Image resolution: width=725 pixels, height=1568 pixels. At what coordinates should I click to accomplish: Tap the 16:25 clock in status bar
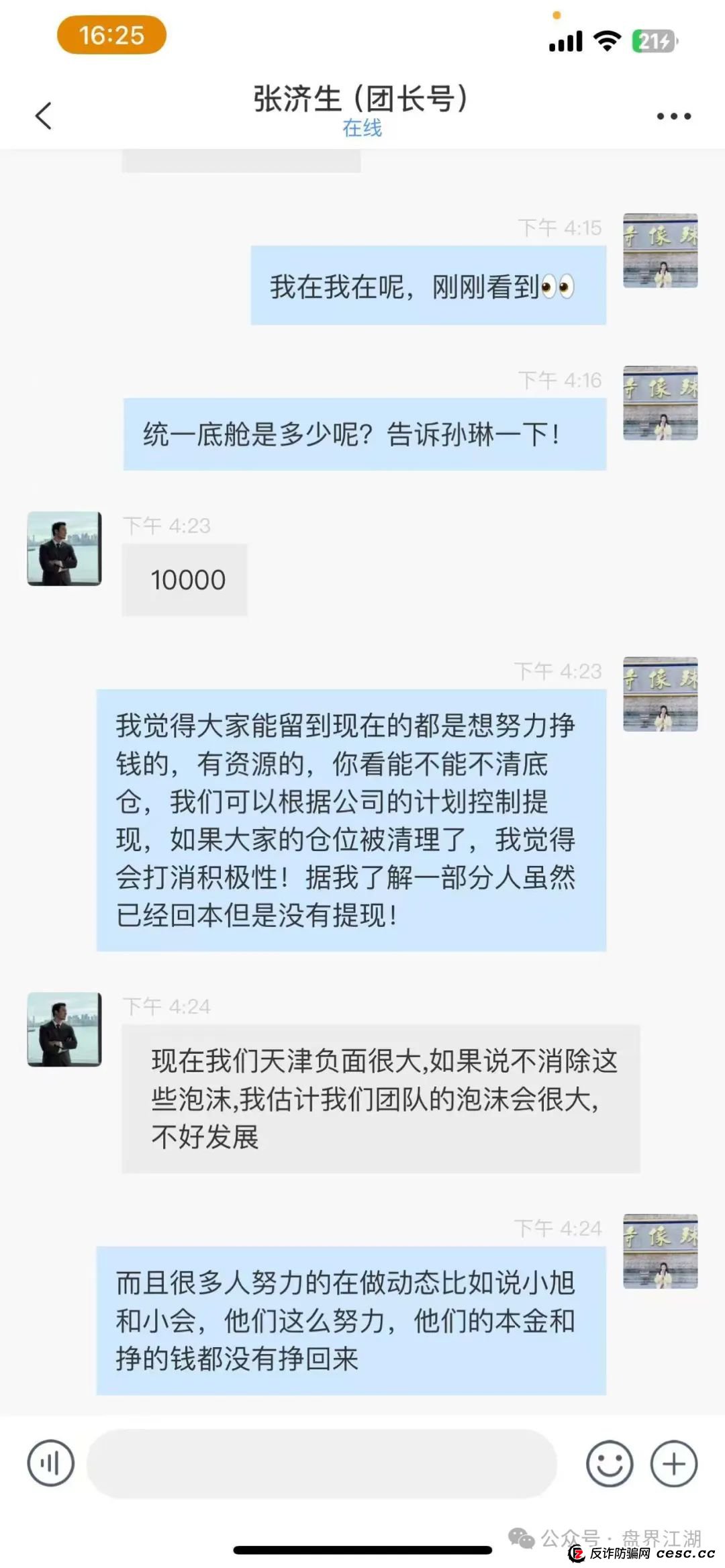(x=111, y=35)
